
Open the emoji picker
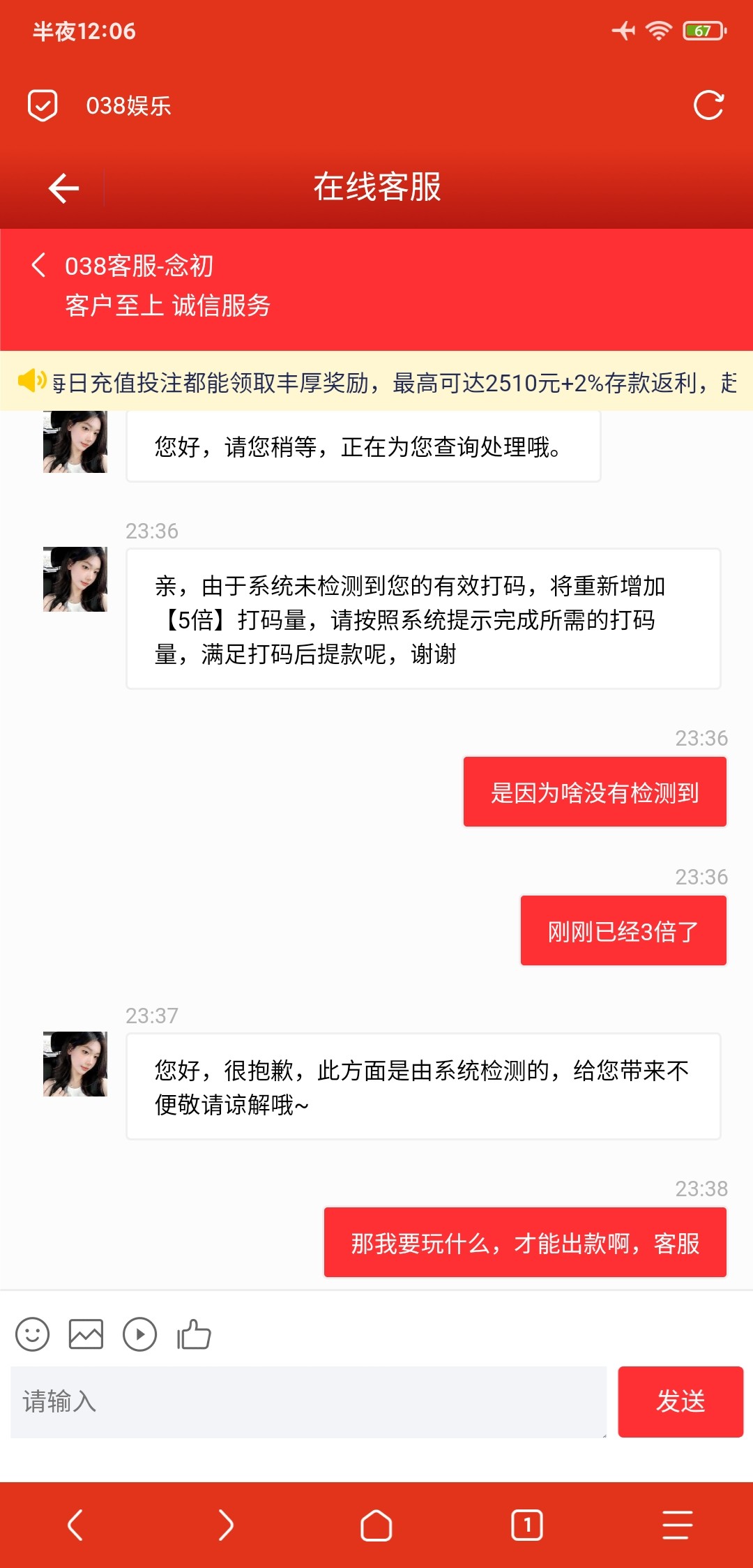(33, 1335)
